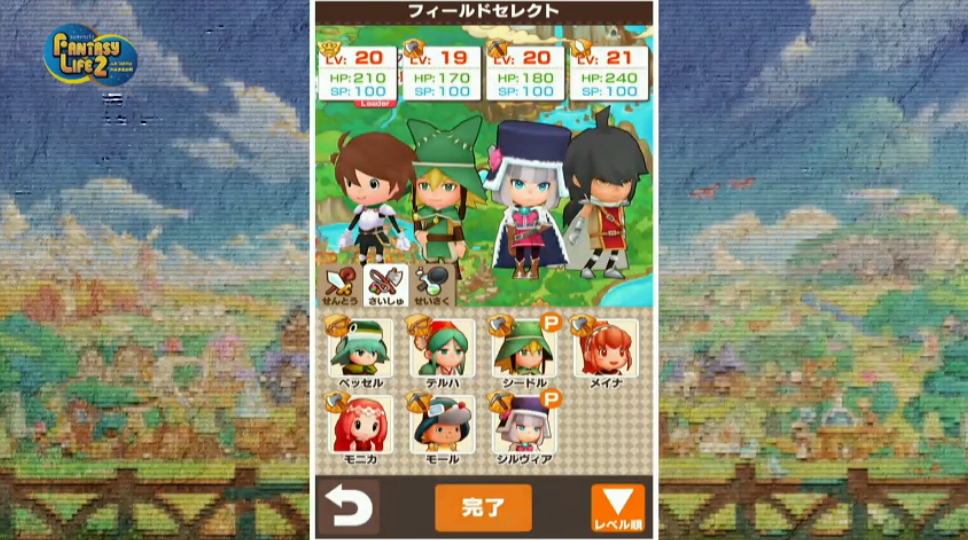Choose the character モール
This screenshot has height=540, width=968.
441,425
